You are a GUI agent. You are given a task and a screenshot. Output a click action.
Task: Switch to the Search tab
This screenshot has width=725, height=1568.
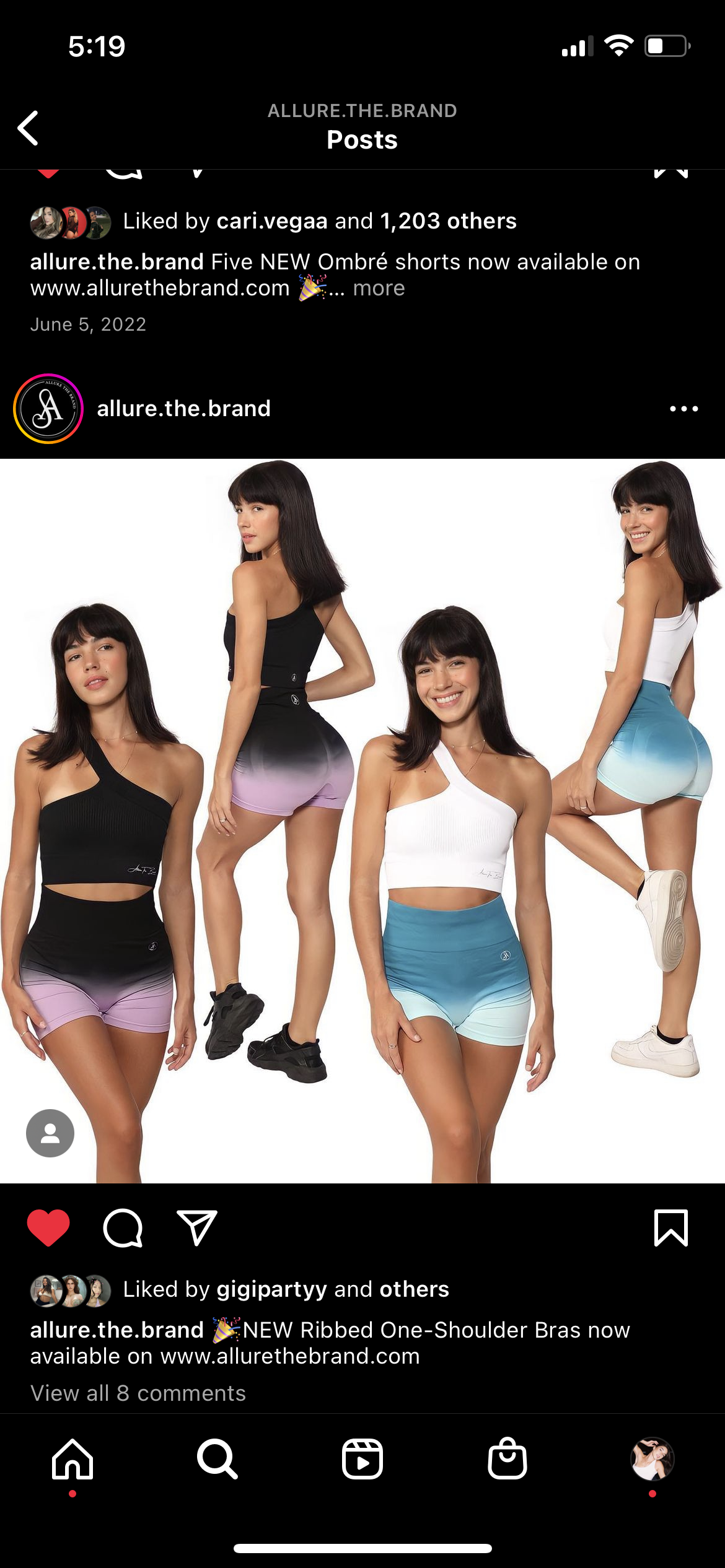(217, 1459)
